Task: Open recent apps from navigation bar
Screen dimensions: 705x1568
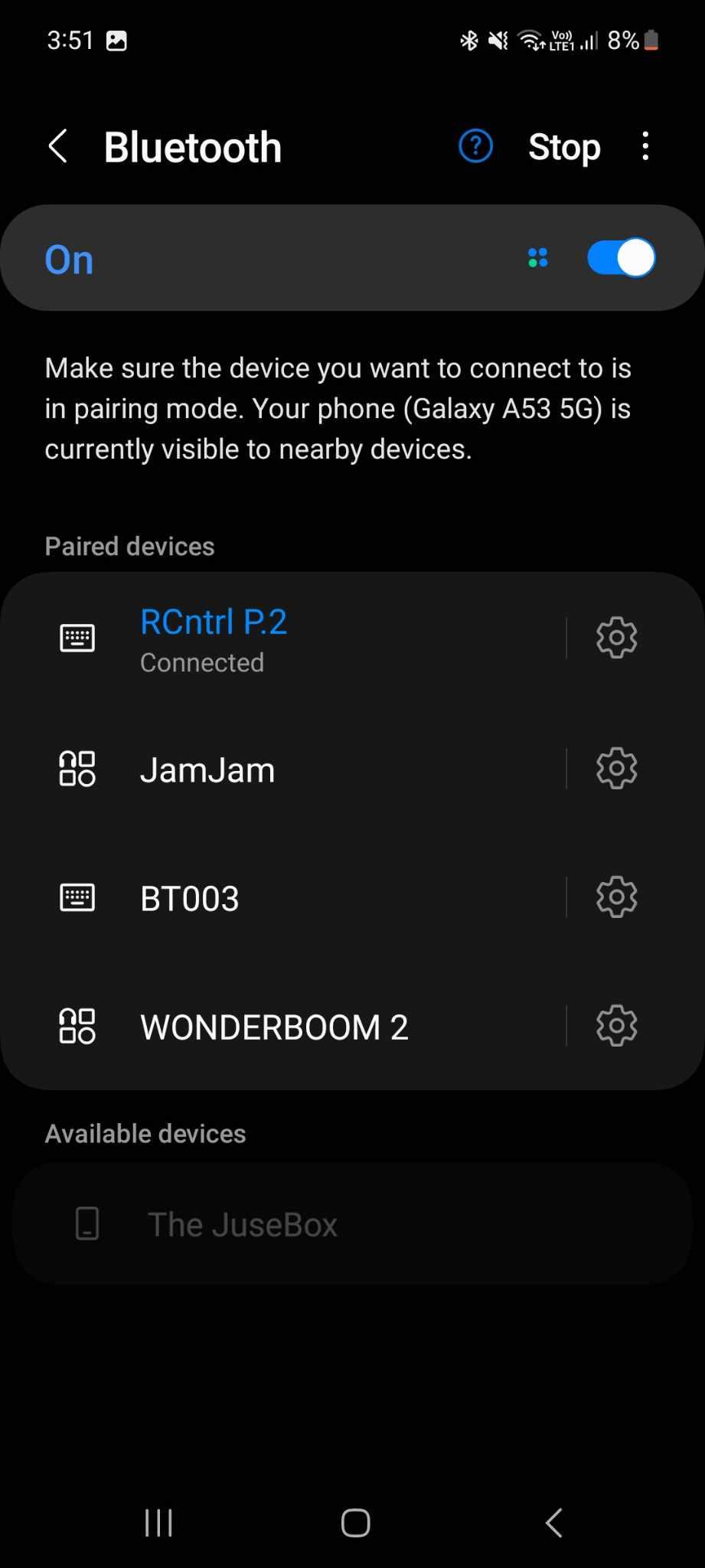Action: [x=158, y=1523]
